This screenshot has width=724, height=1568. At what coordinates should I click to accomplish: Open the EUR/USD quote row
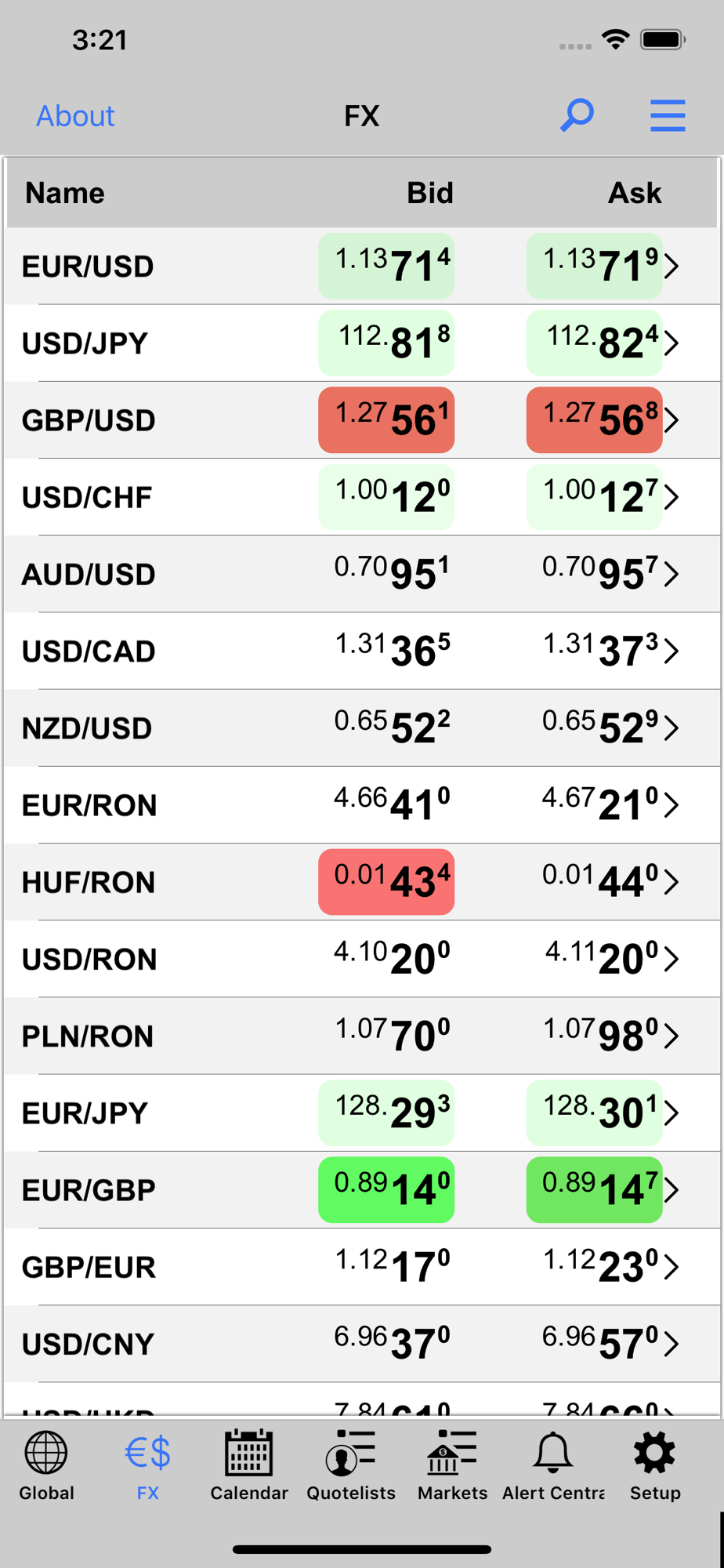point(362,266)
